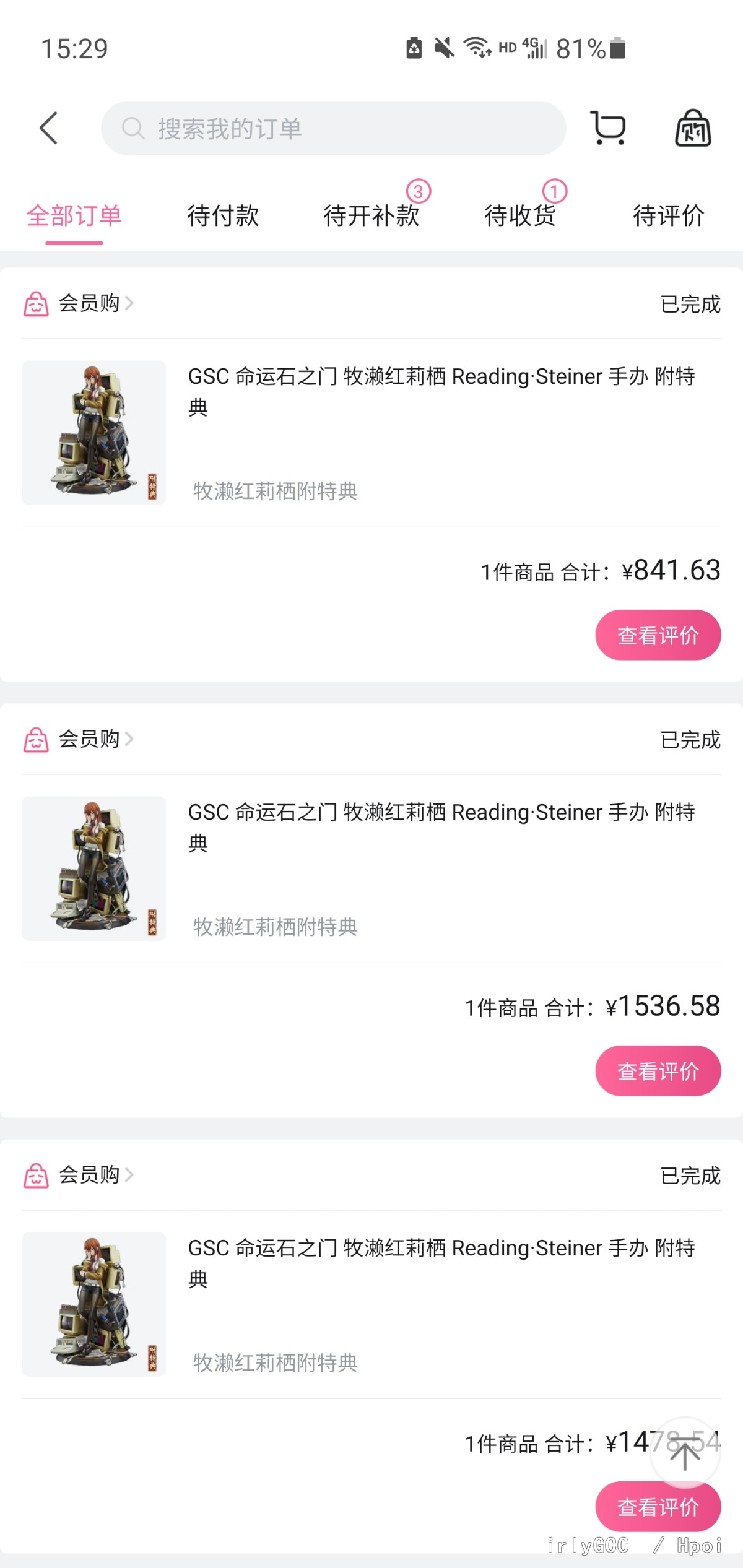Open the ¥841.63 order's figure thumbnail
743x1568 pixels.
pos(93,433)
